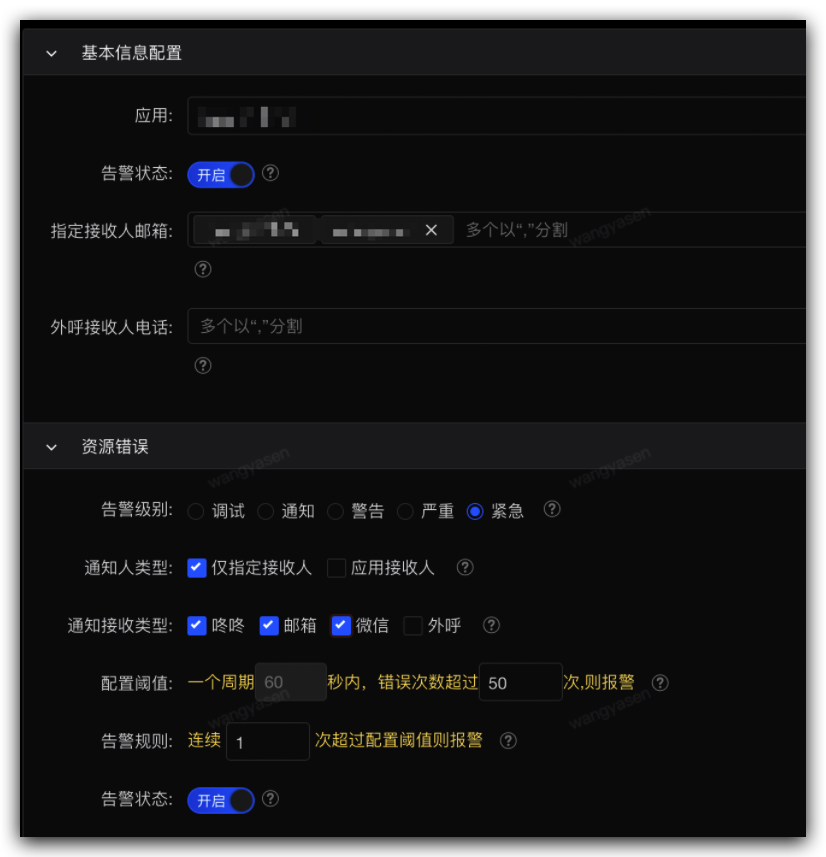Toggle 告警状态 switch under 资源错误
This screenshot has width=826, height=857.
click(x=221, y=801)
